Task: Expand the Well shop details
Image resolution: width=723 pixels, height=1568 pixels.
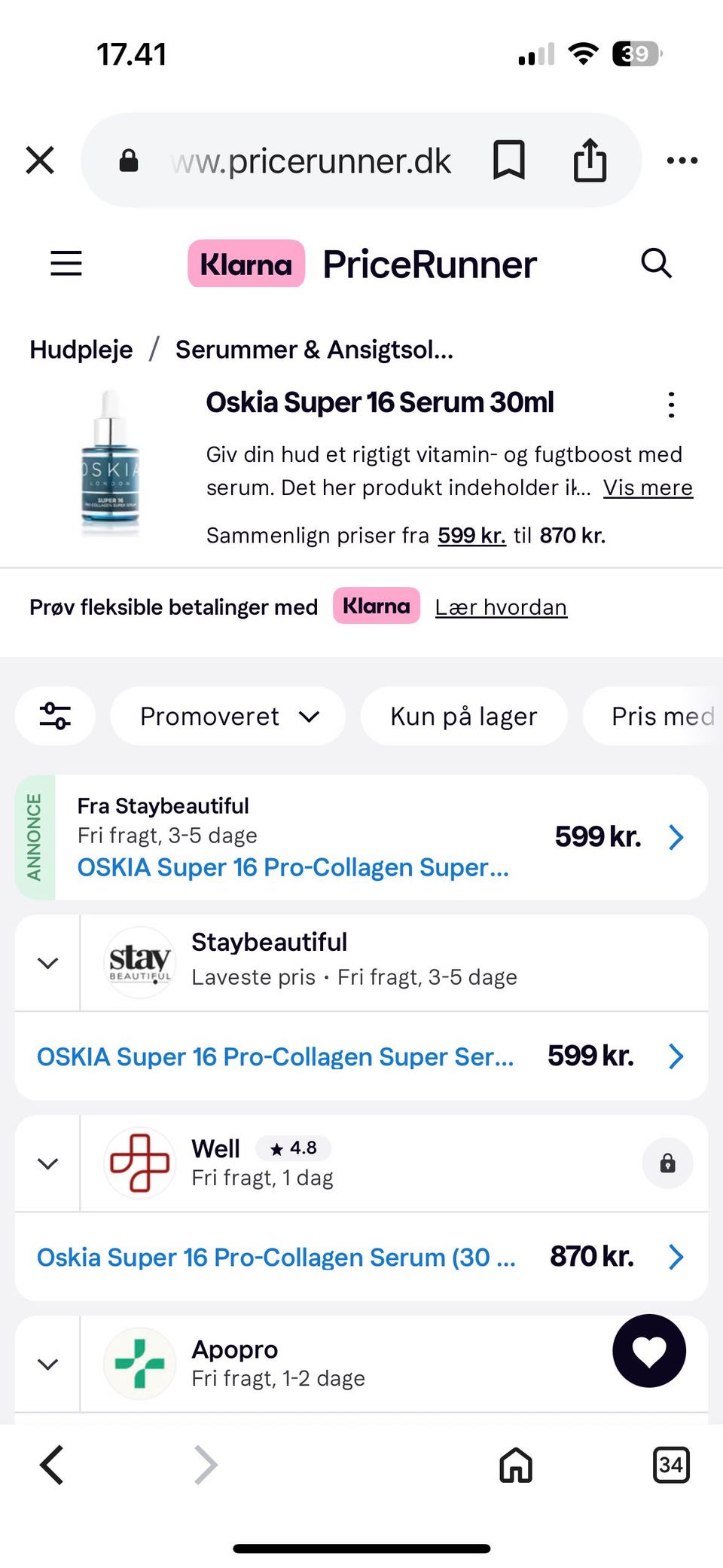Action: (47, 1163)
